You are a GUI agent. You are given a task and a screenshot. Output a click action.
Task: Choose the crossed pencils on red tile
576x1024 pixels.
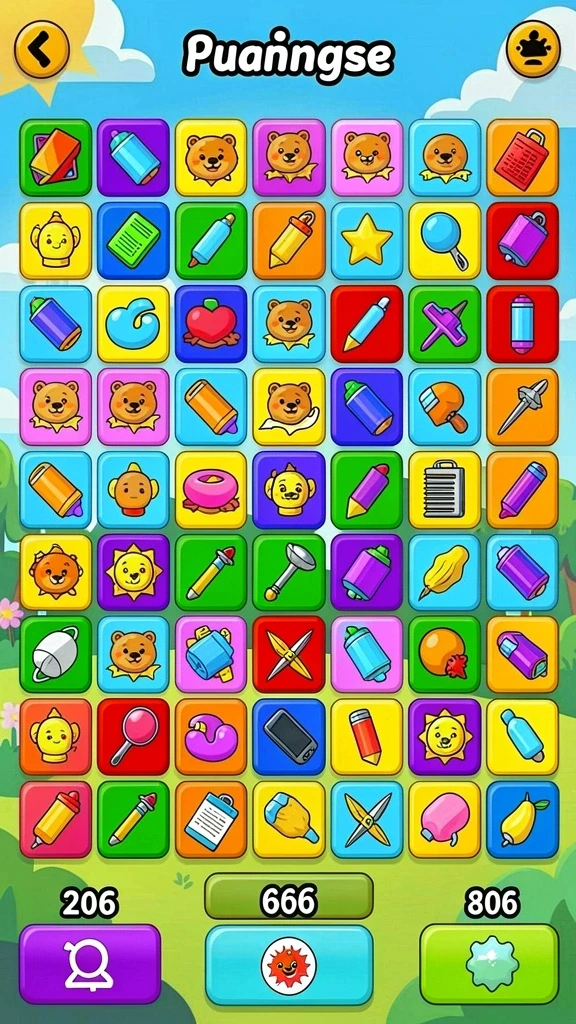point(289,654)
